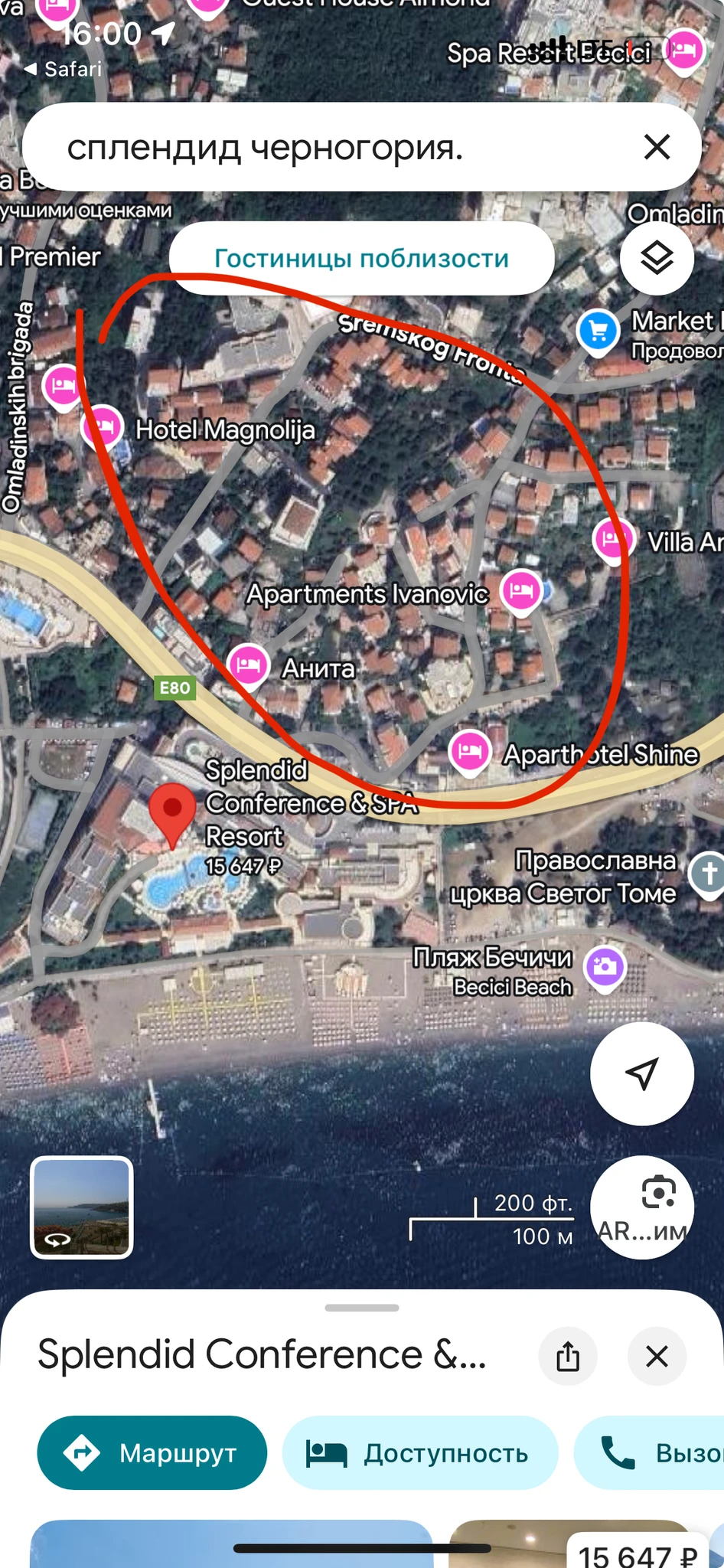Share Splendid Conference place

[568, 1357]
